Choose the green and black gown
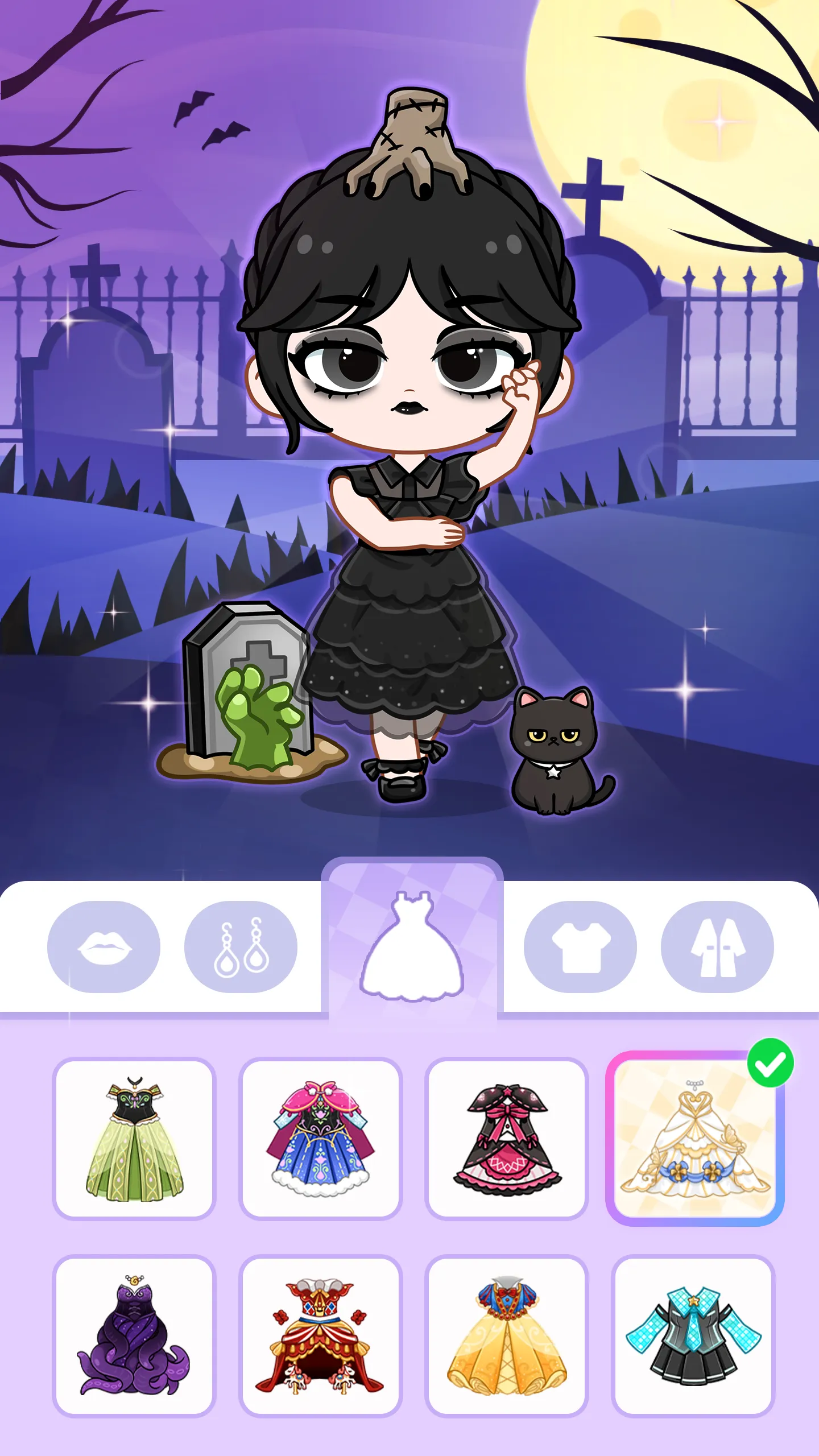The height and width of the screenshot is (1456, 819). [x=134, y=1139]
